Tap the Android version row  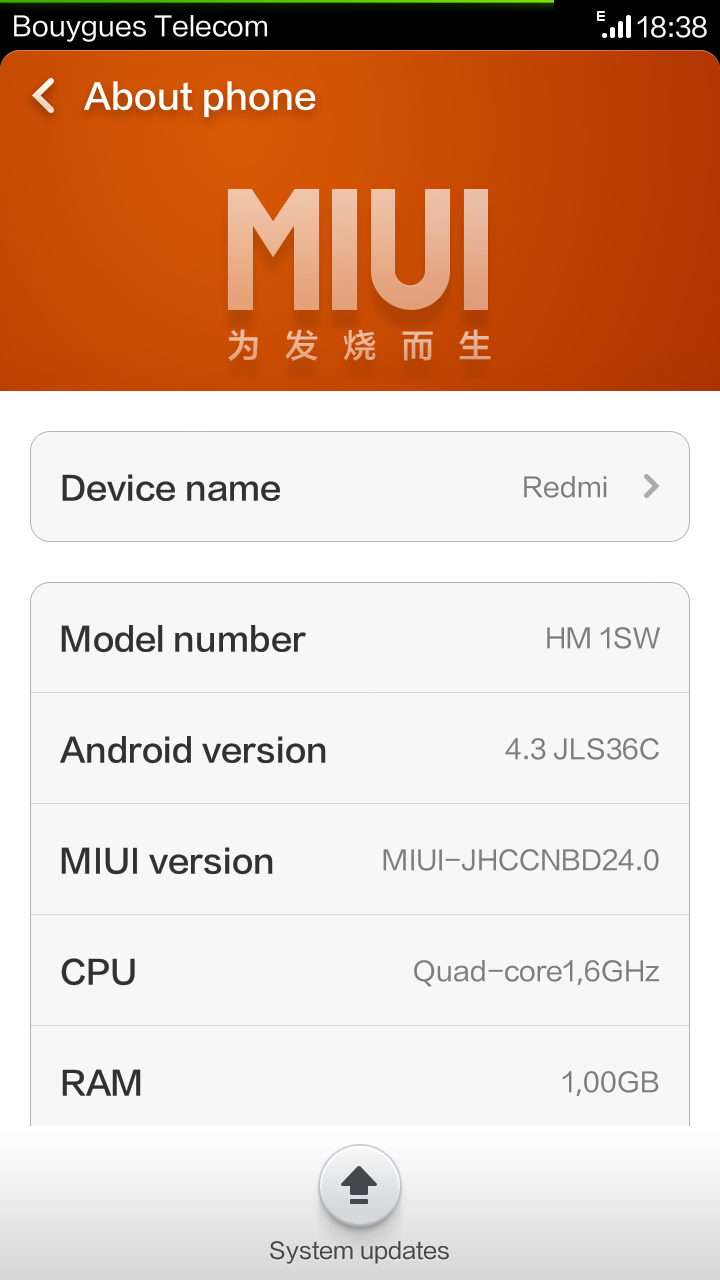(x=360, y=749)
